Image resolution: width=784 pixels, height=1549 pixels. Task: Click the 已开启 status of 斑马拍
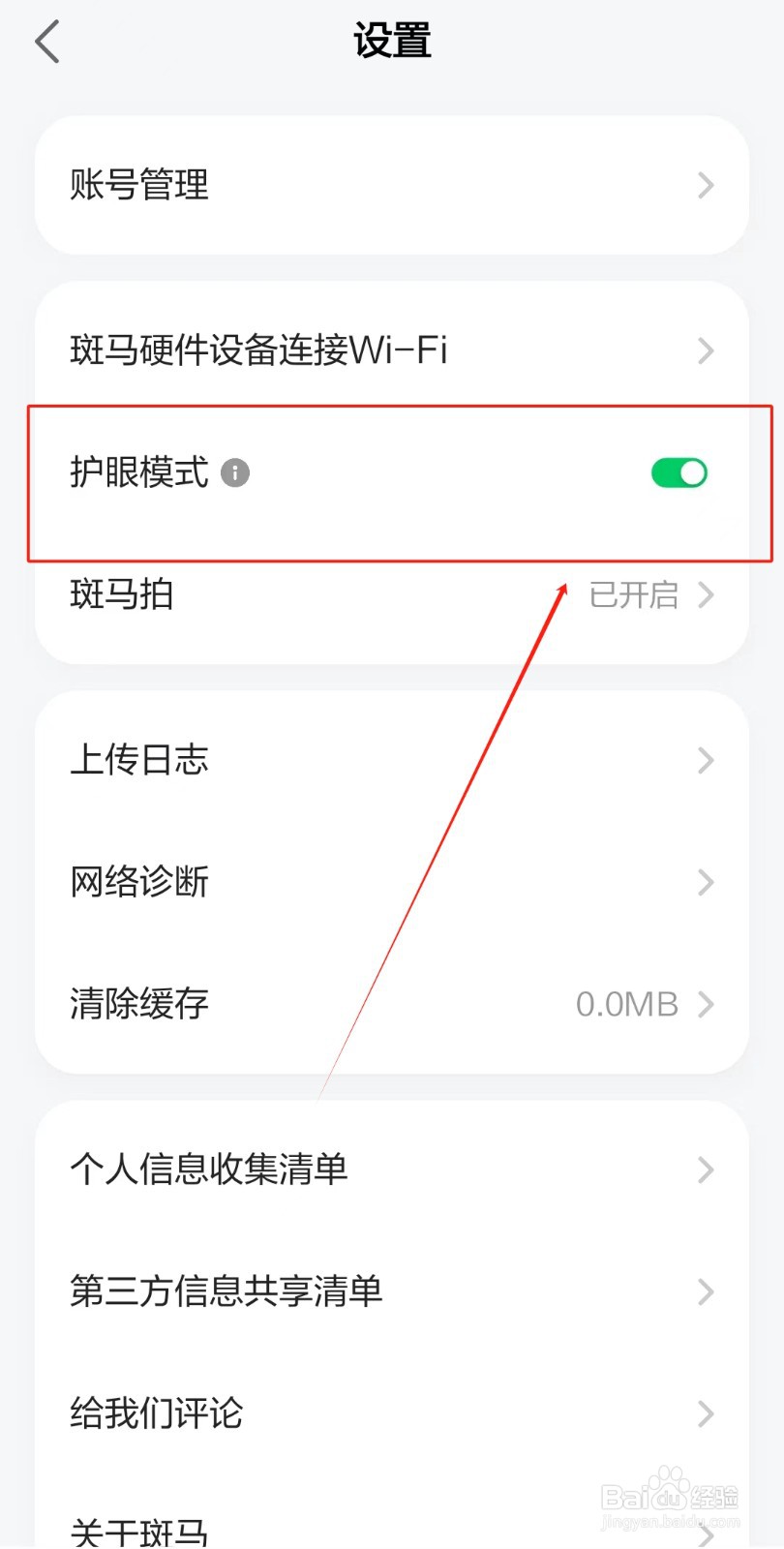click(x=634, y=596)
